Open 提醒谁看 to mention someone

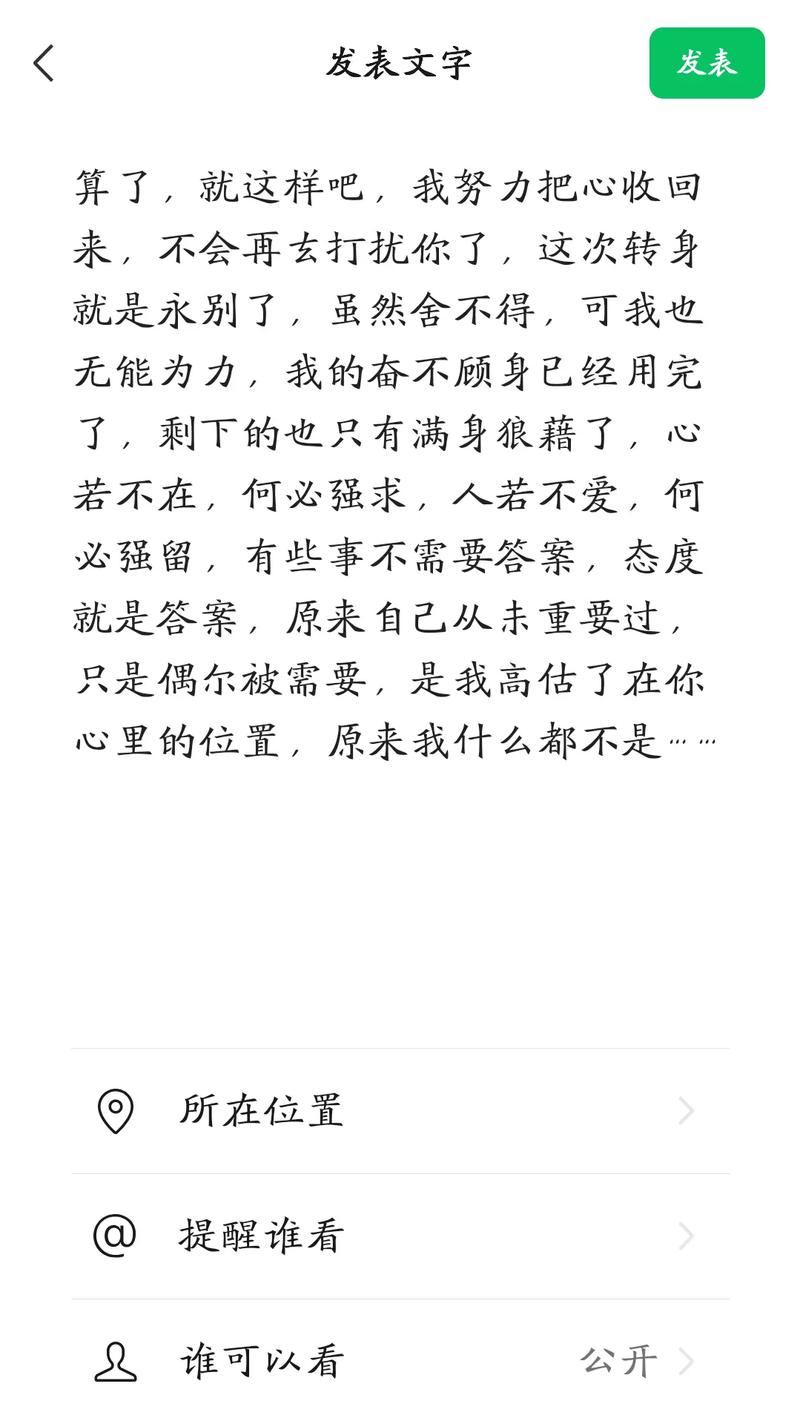(x=400, y=1236)
